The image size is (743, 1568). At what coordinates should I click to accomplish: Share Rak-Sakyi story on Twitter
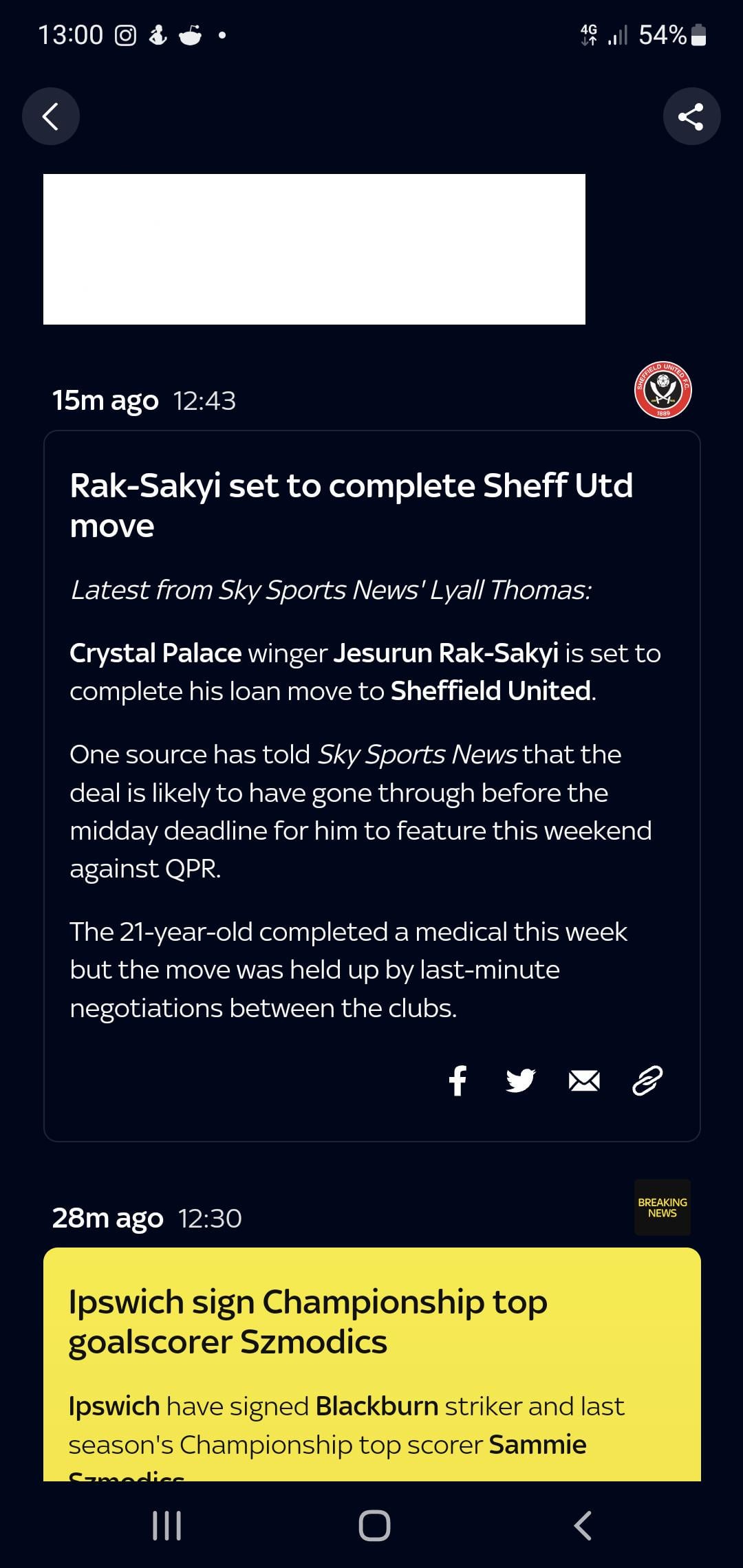pyautogui.click(x=521, y=1080)
